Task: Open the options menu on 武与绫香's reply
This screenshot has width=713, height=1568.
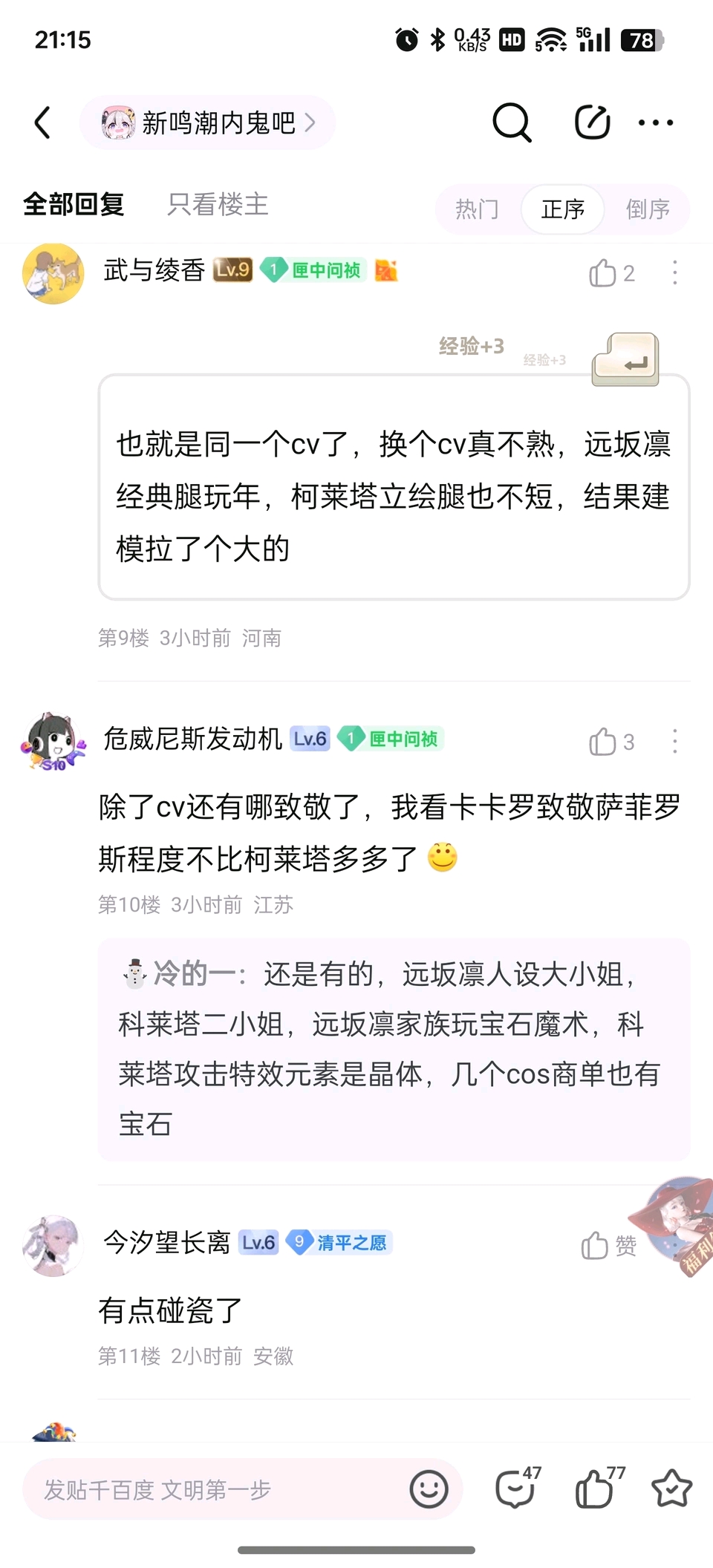Action: [x=674, y=273]
